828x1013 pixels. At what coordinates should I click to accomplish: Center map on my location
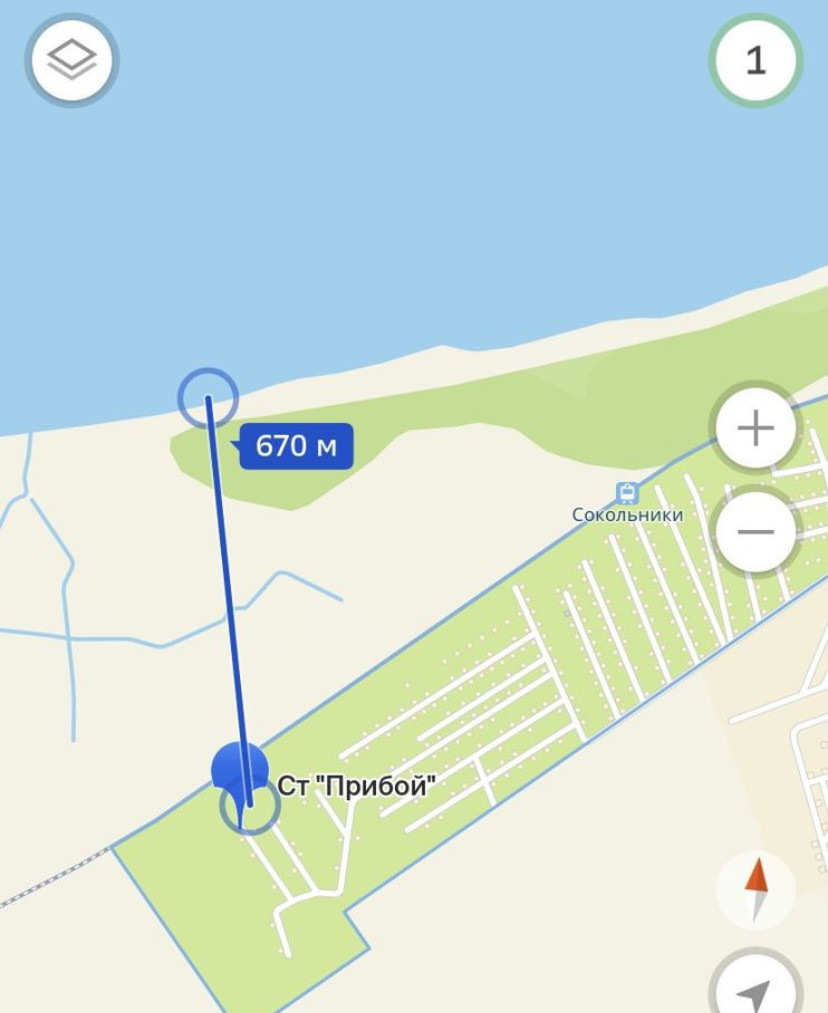coord(756,990)
